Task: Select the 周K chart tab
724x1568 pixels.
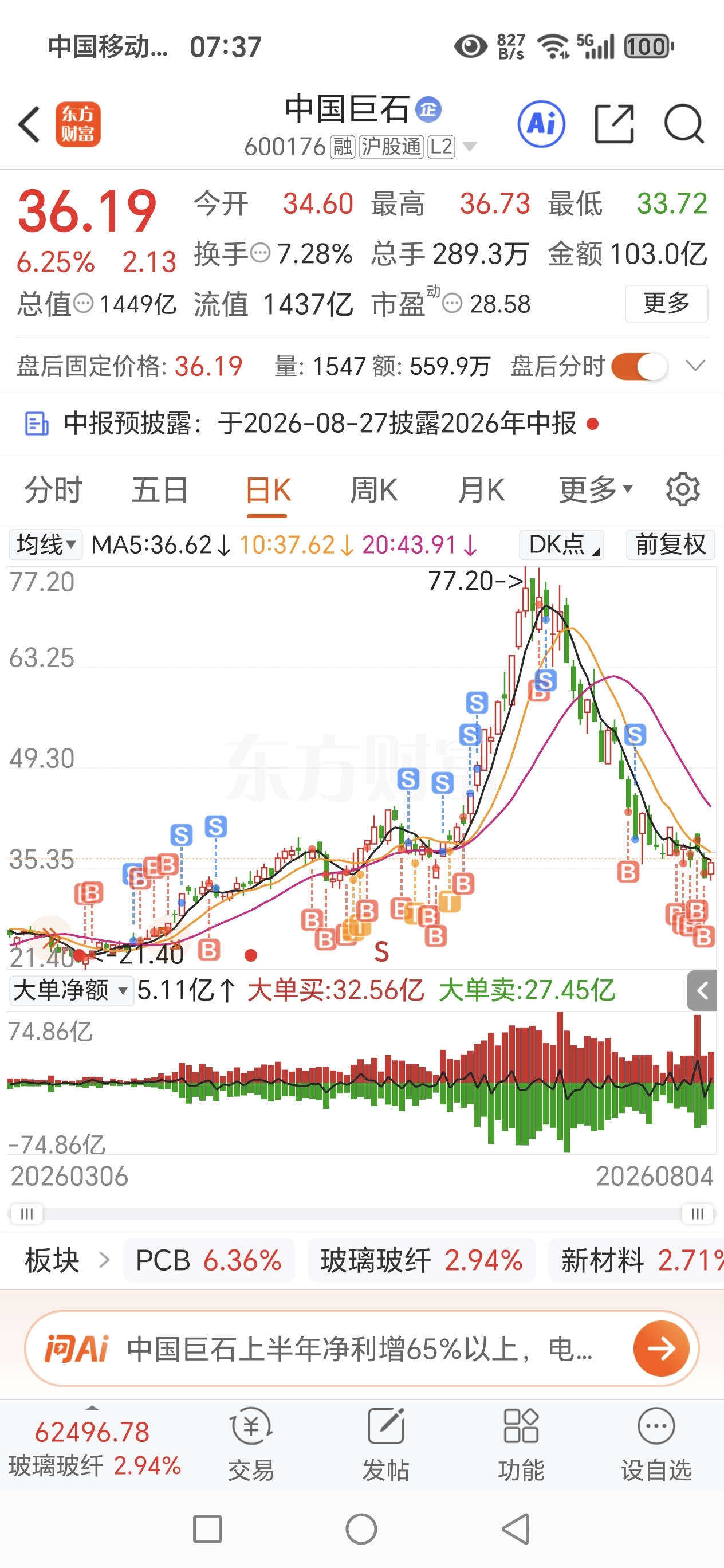Action: coord(373,490)
